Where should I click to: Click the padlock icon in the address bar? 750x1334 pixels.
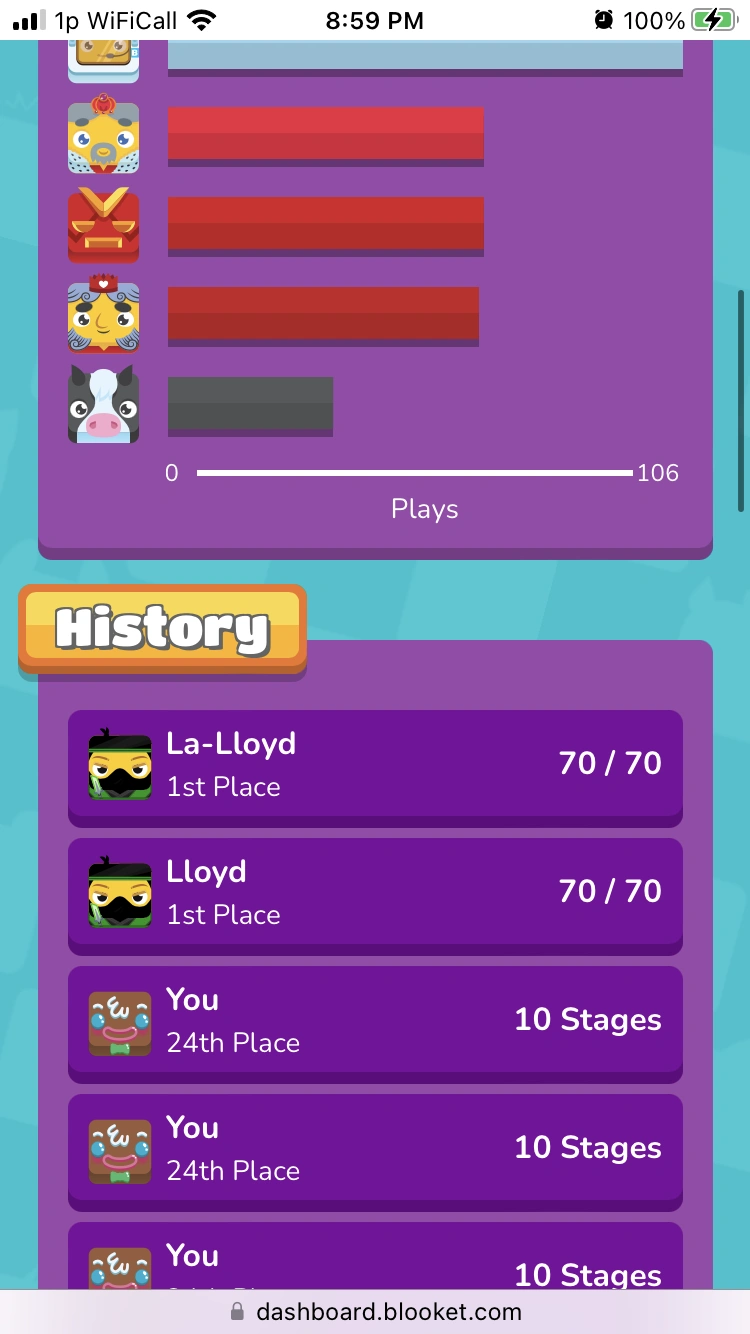point(236,1311)
